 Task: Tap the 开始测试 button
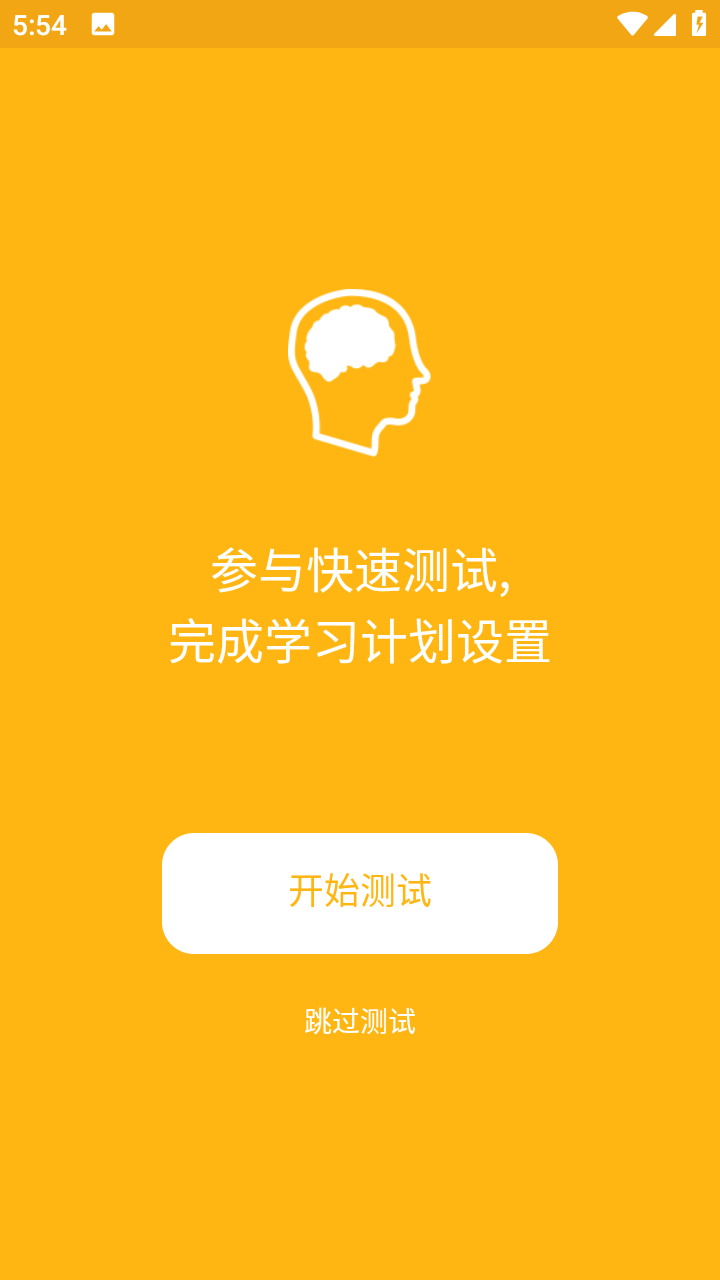point(360,892)
